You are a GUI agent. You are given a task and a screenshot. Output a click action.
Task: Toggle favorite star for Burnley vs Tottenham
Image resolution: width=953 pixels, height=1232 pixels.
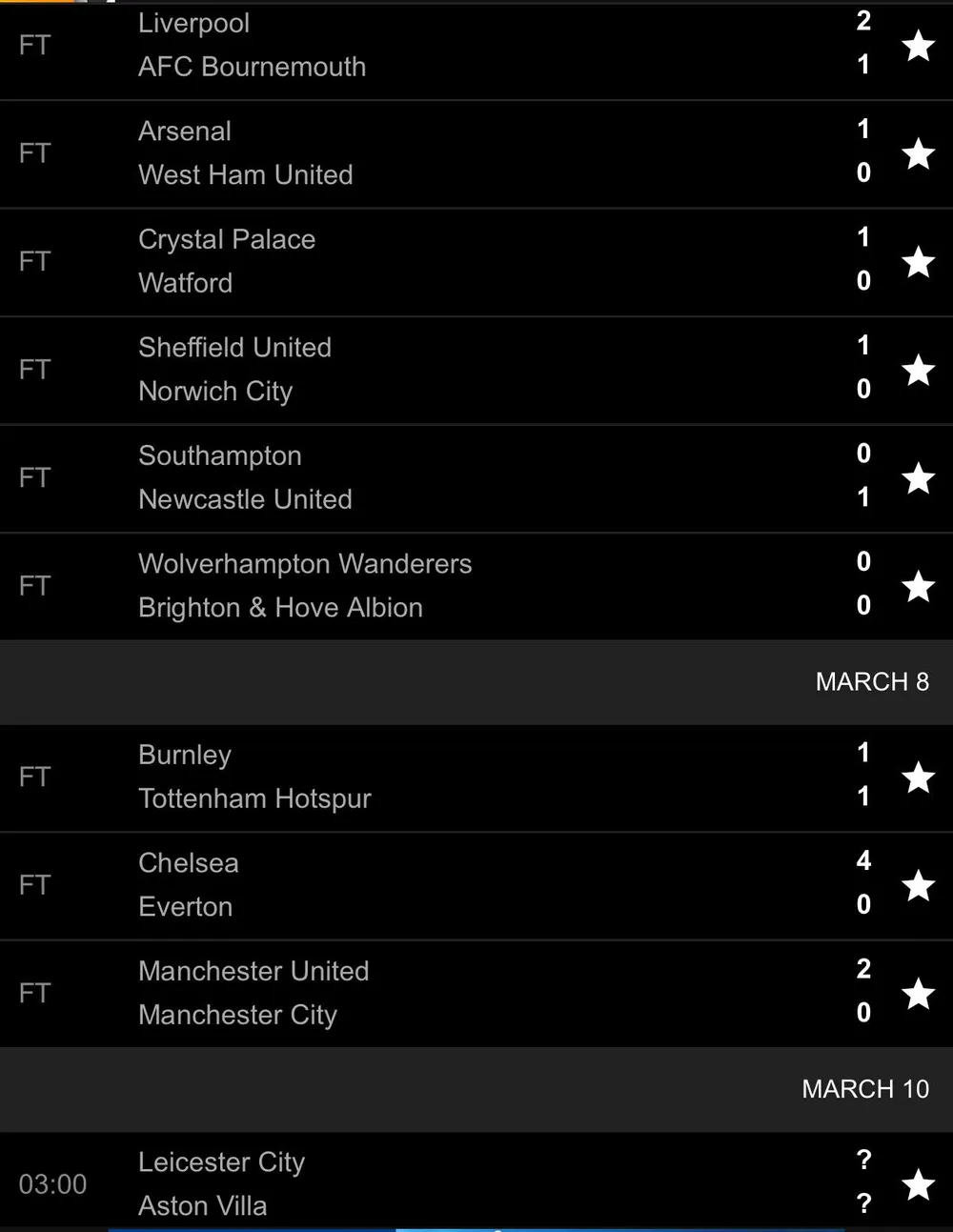pos(918,778)
